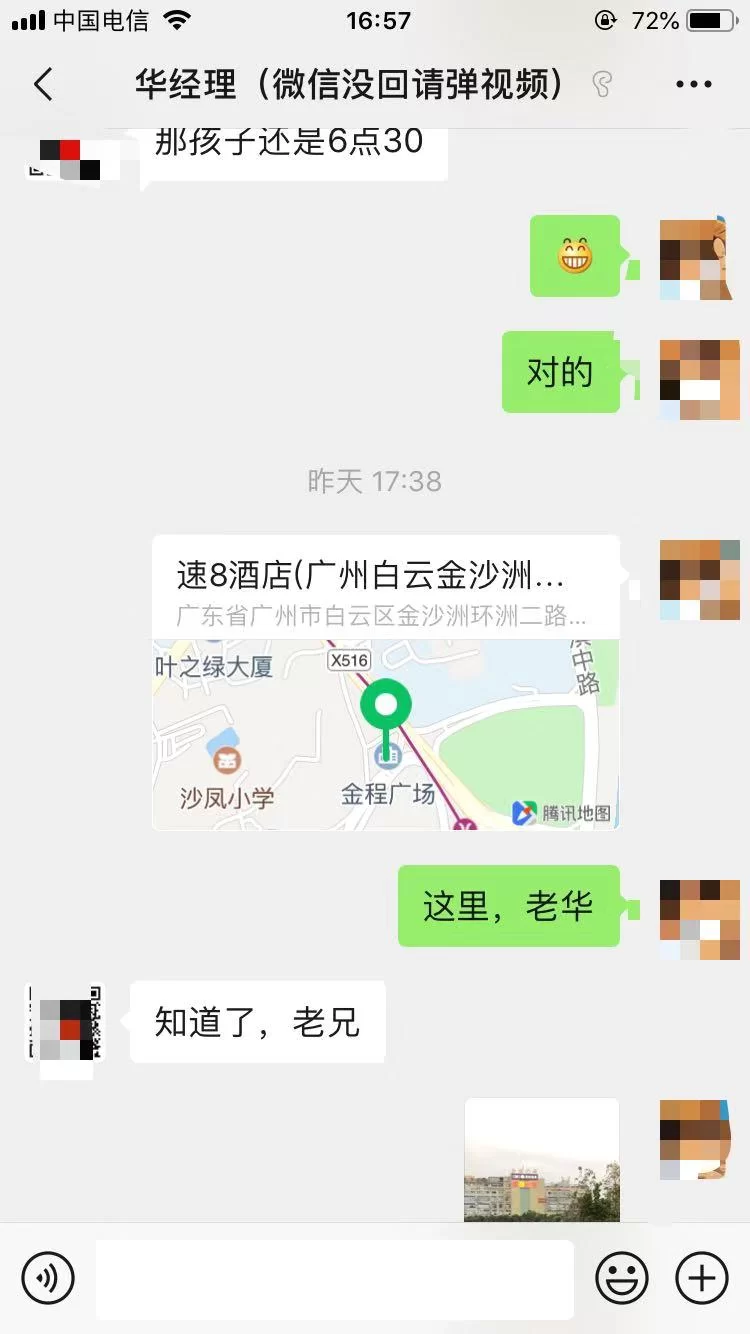Open the contact's avatar beside 知道了，老兄
This screenshot has width=750, height=1334.
pyautogui.click(x=64, y=1023)
